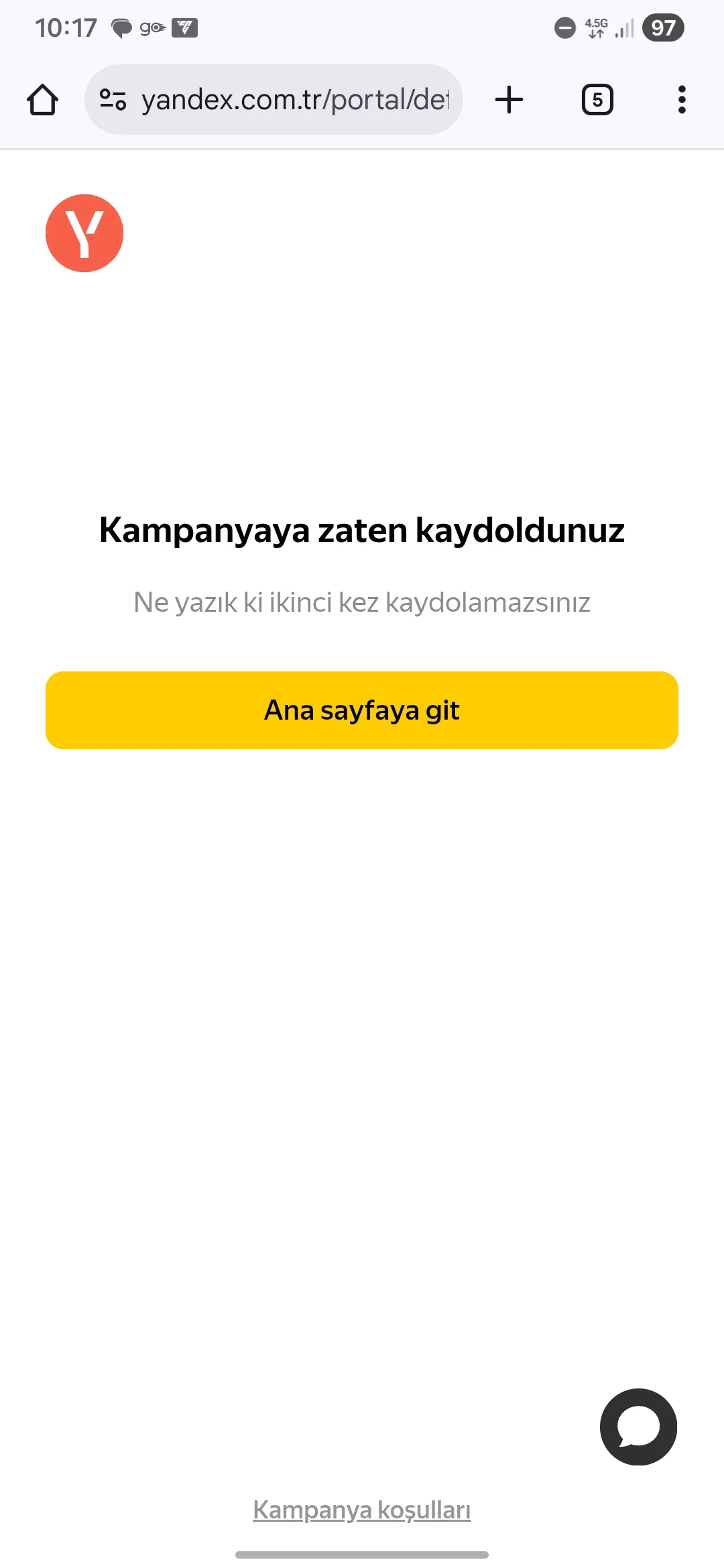This screenshot has height=1568, width=724.
Task: Show the open tabs switcher
Action: coord(597,100)
